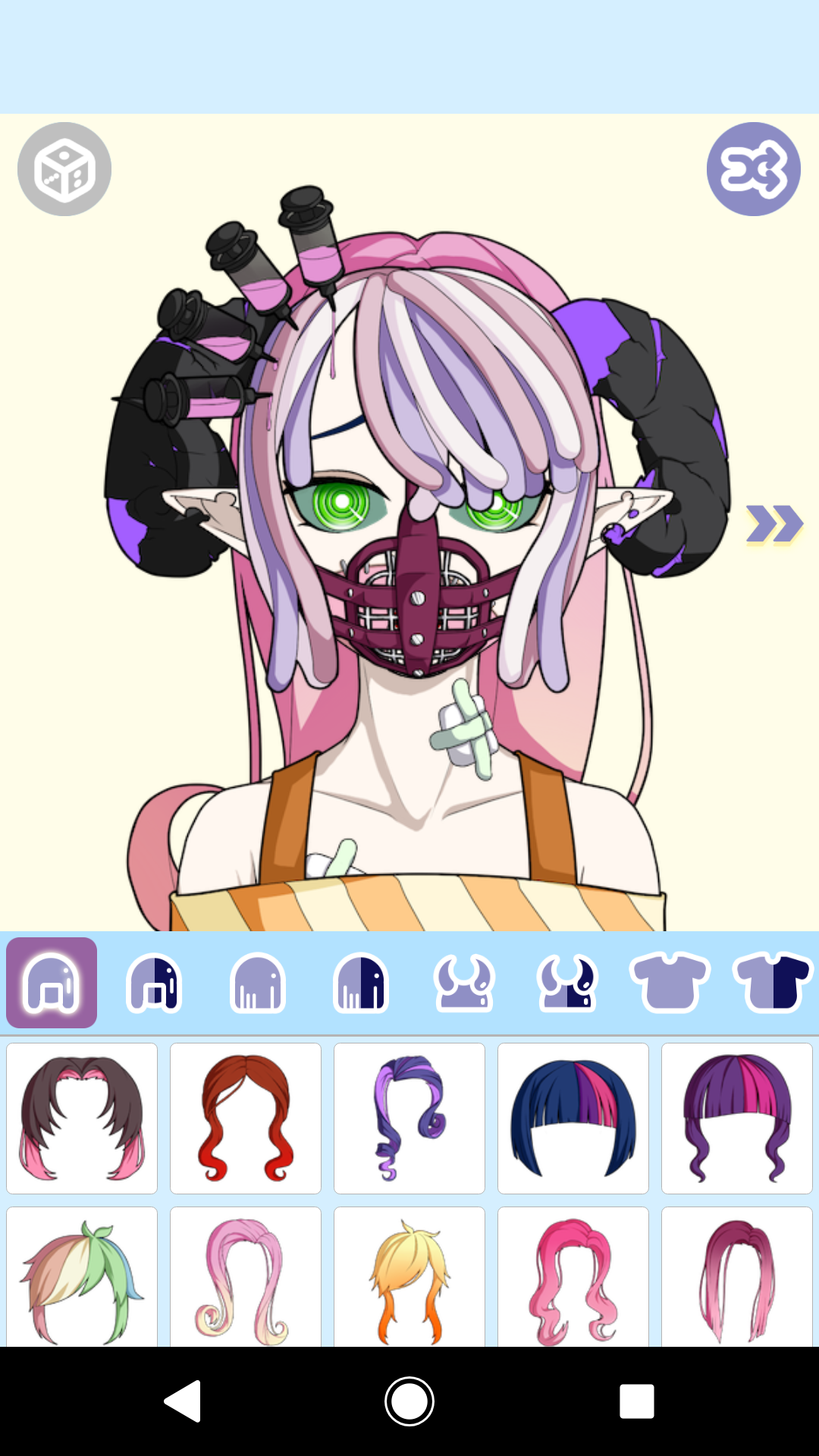Switch to the horns category tab
This screenshot has width=819, height=1456.
point(464,983)
